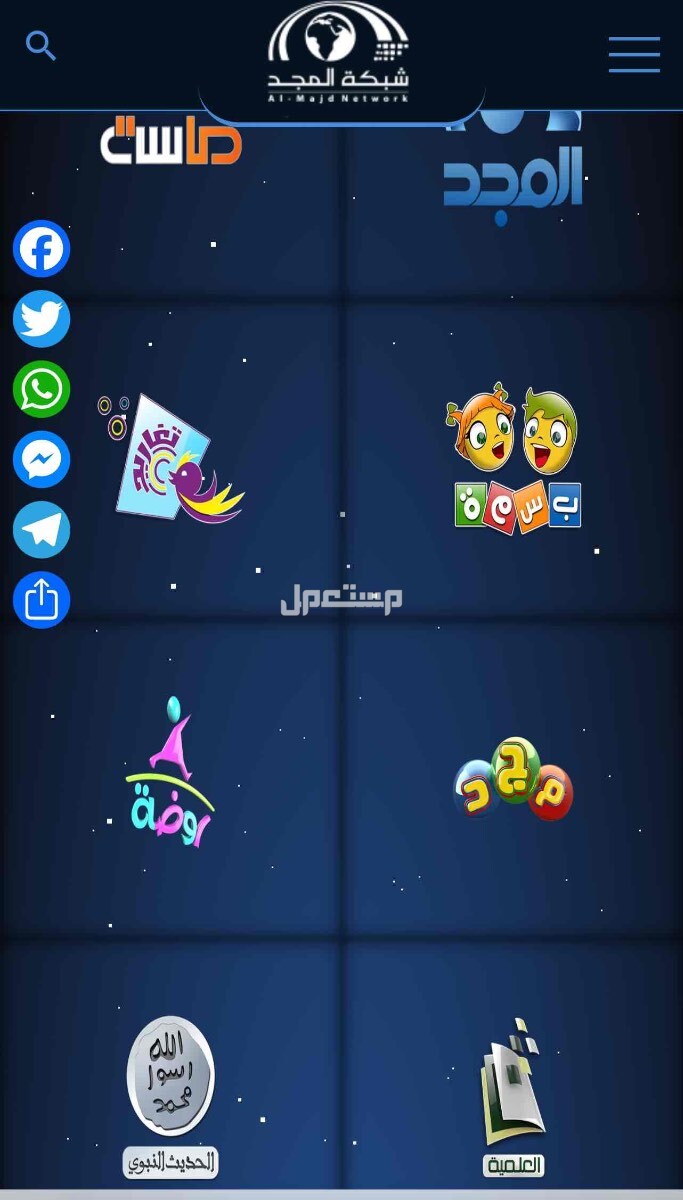Open the search icon

coord(41,45)
